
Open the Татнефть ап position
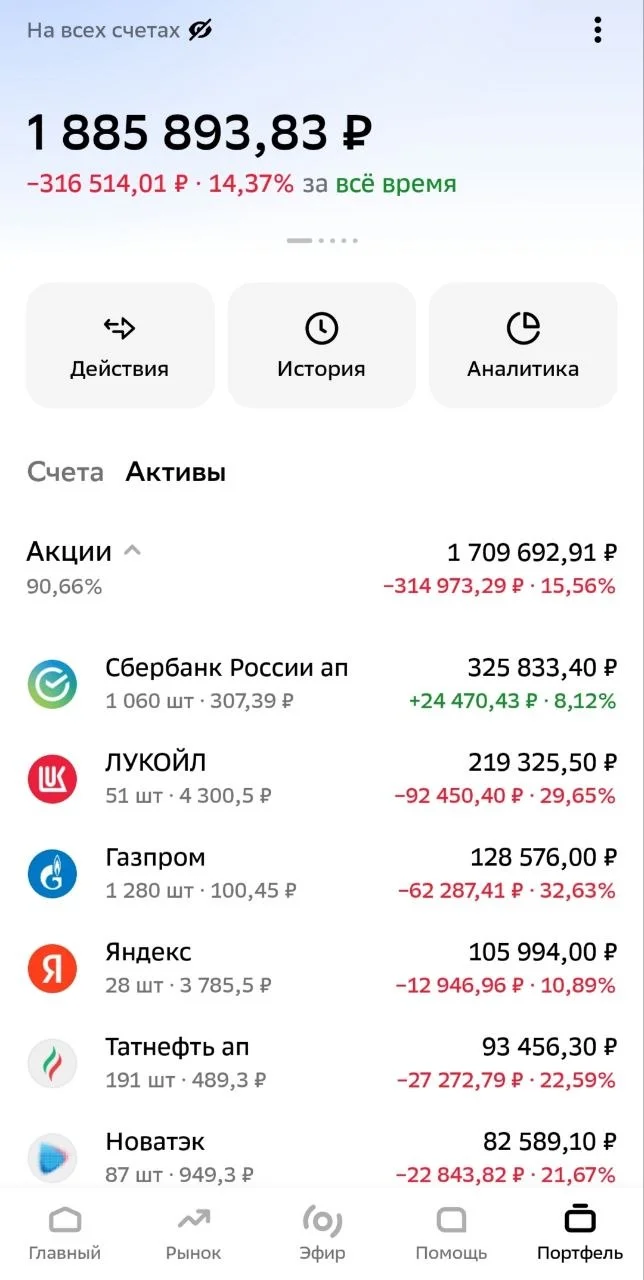coord(322,1063)
